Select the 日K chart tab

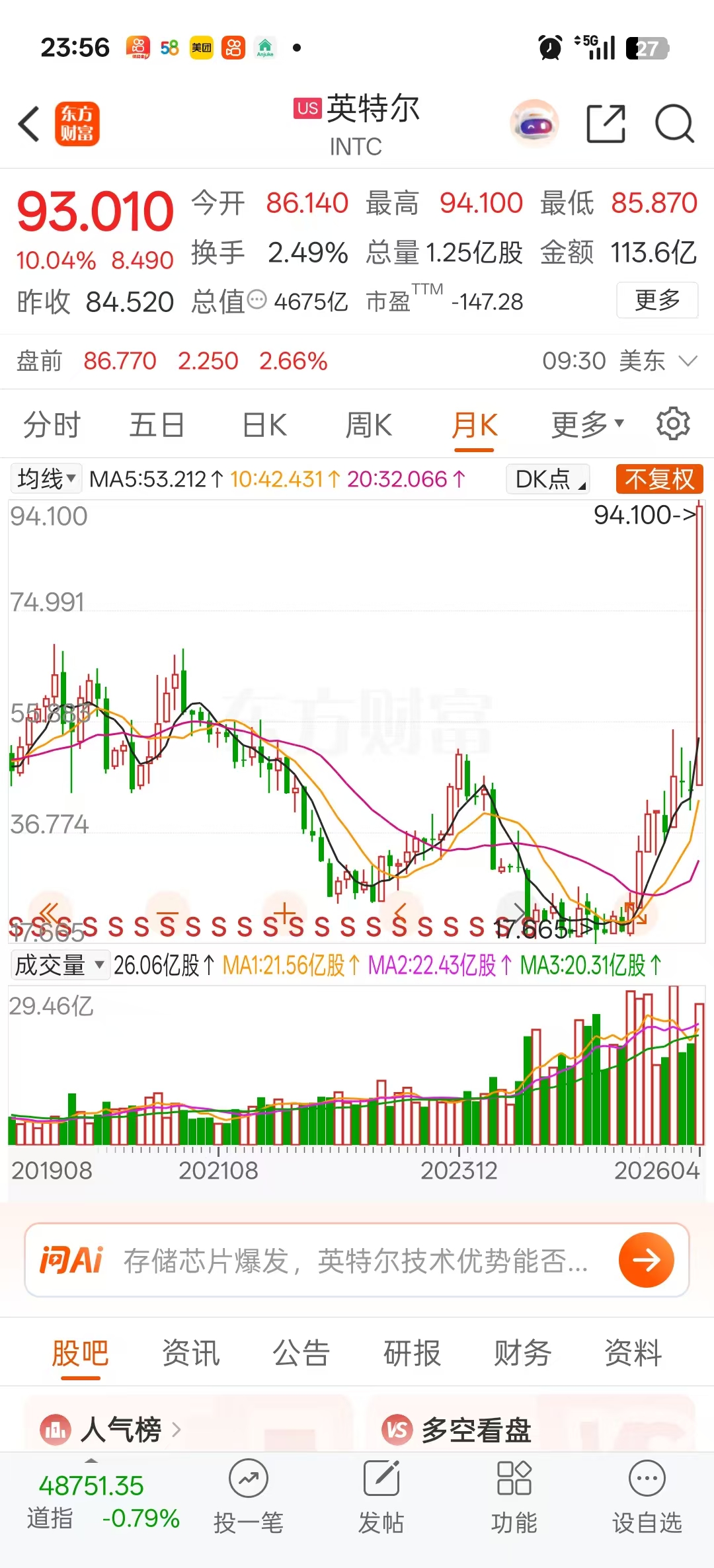(x=264, y=424)
